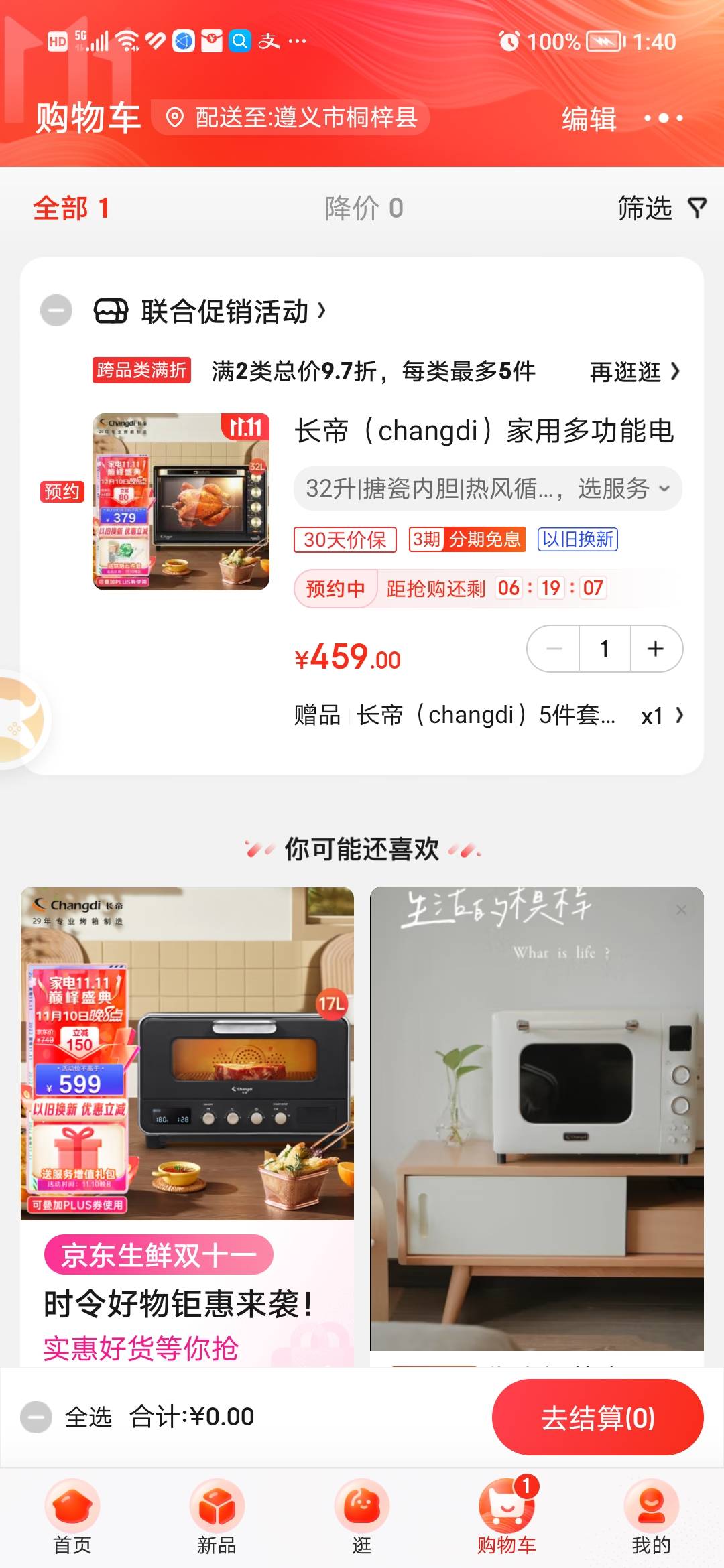Open 联合促销活动 promotion details
This screenshot has width=724, height=1568.
232,312
